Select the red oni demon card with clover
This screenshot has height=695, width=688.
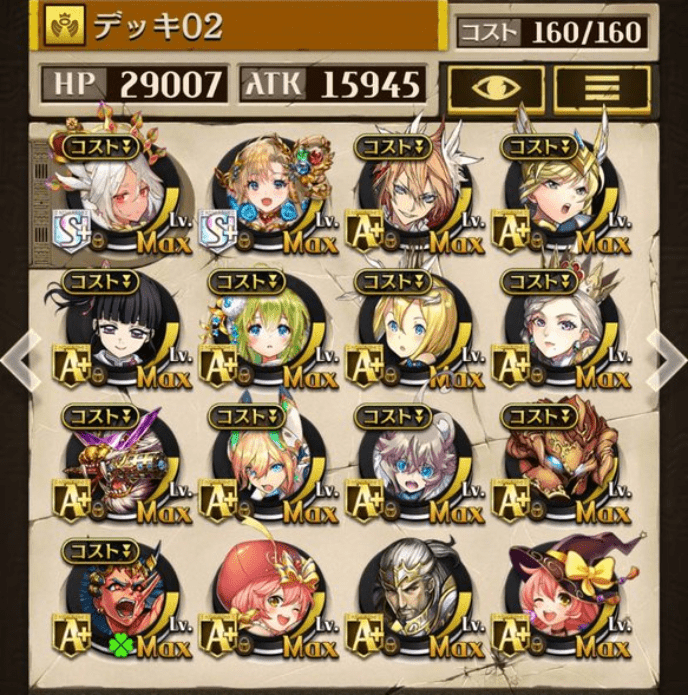click(110, 600)
